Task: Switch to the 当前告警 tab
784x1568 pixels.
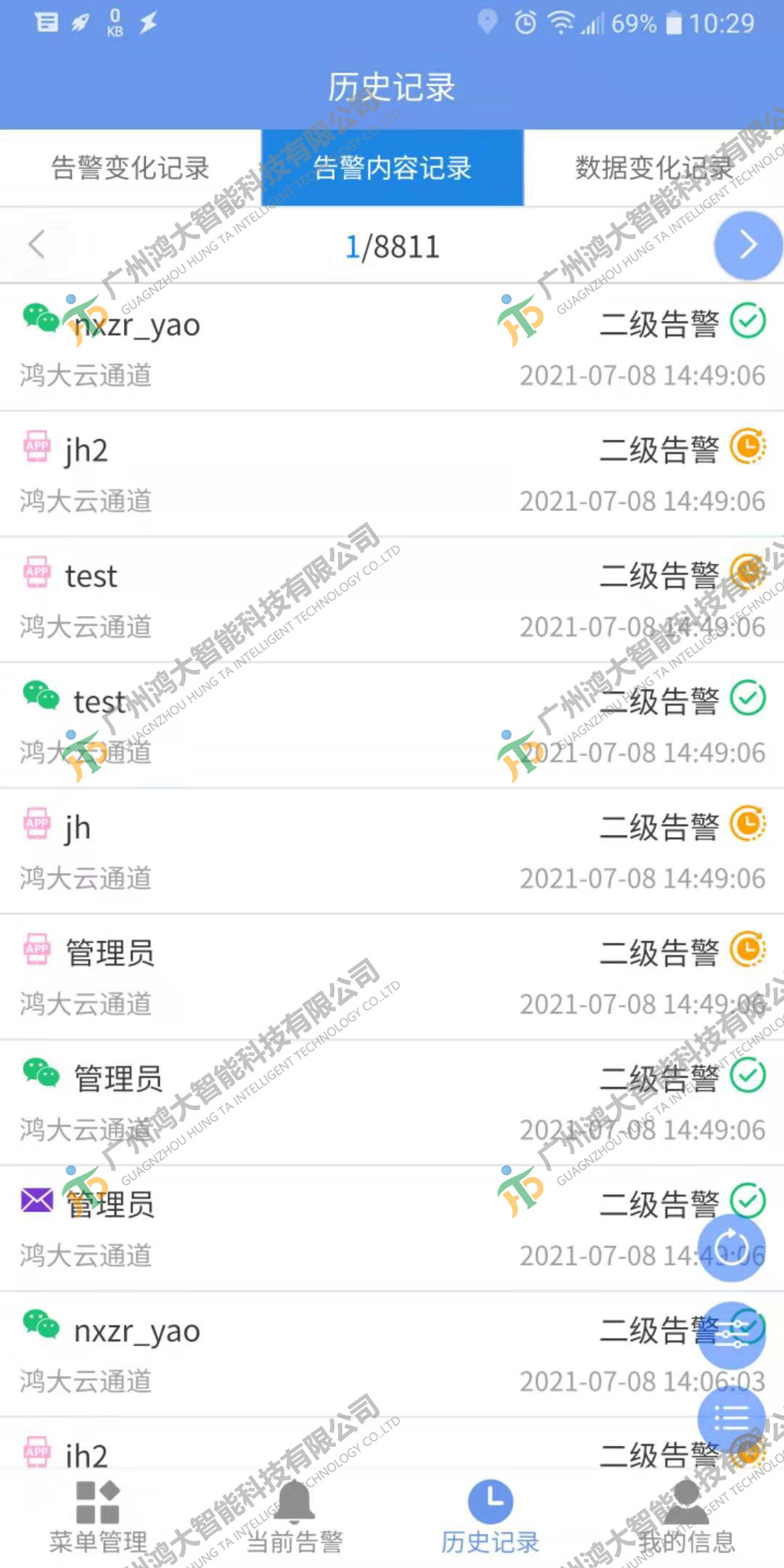Action: pos(294,1518)
